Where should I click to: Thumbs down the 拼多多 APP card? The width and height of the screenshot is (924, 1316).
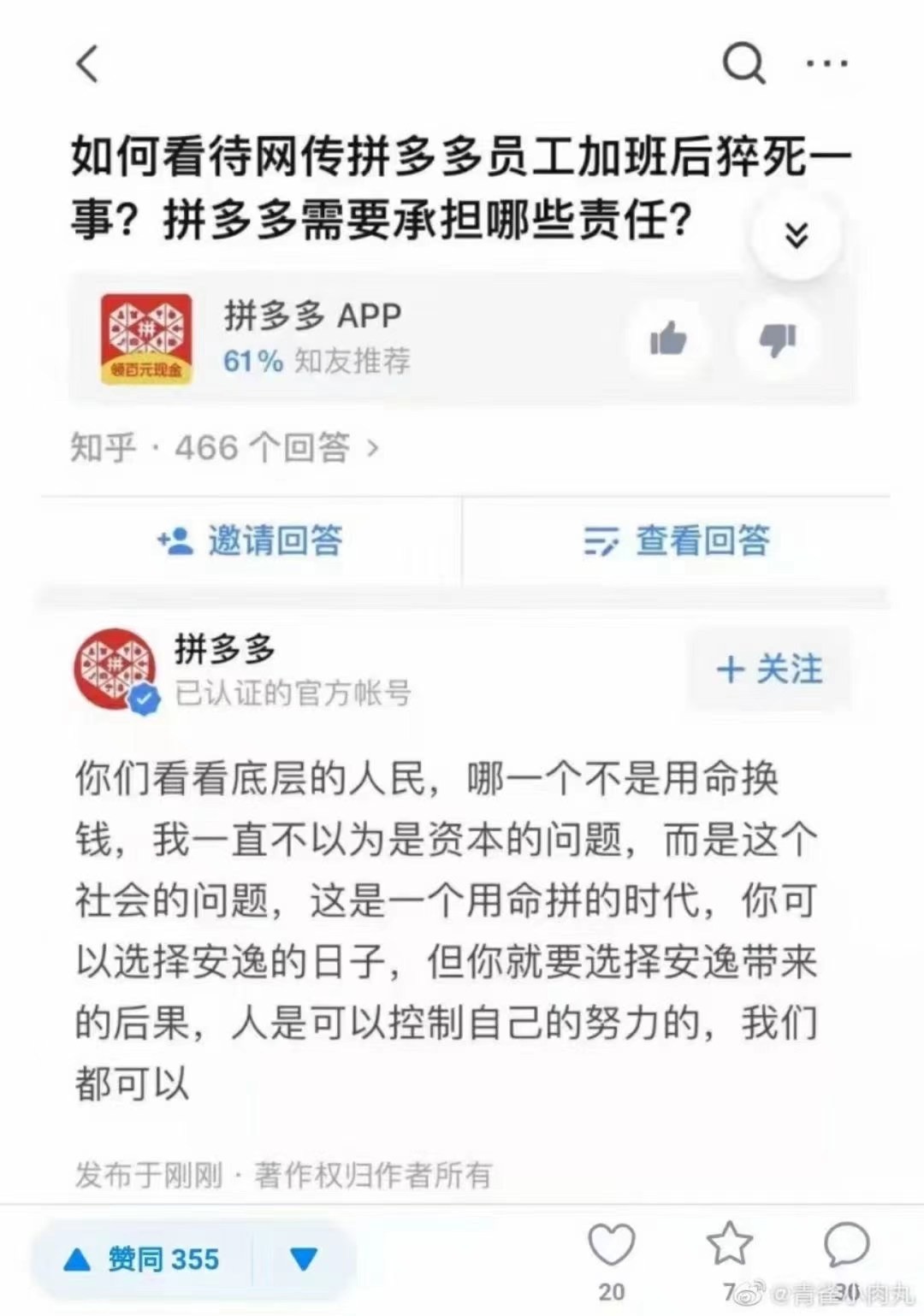pos(777,340)
